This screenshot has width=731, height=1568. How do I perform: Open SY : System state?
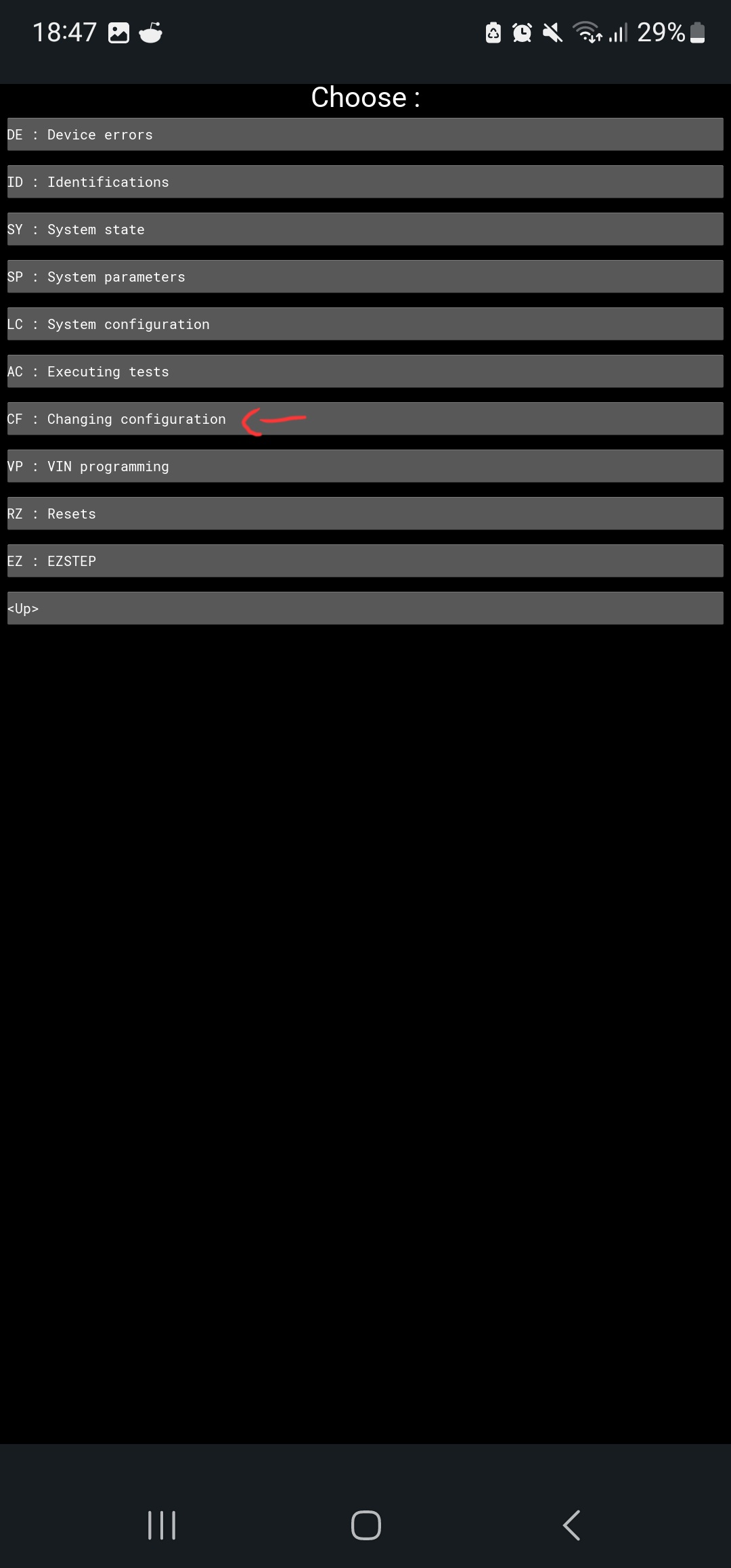365,229
